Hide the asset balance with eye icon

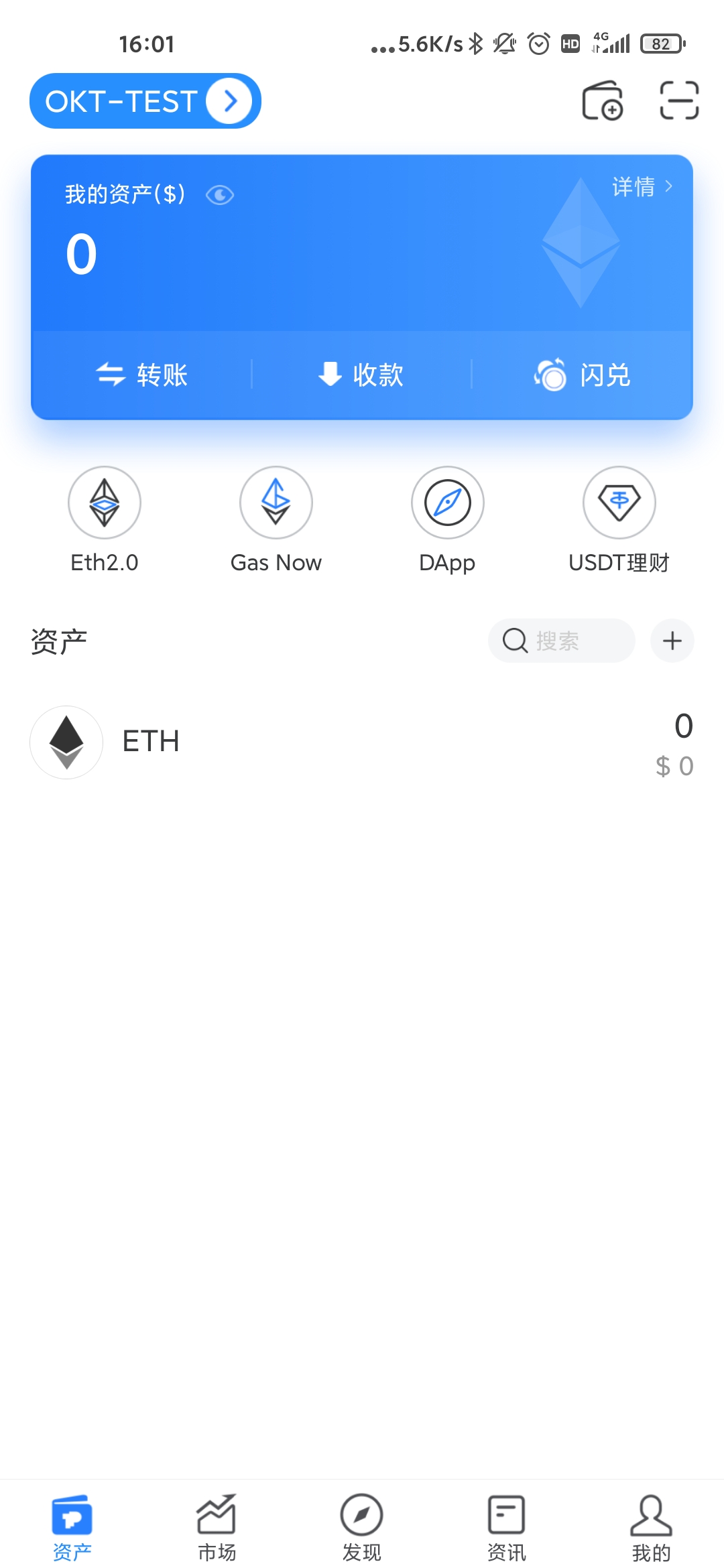[x=220, y=195]
